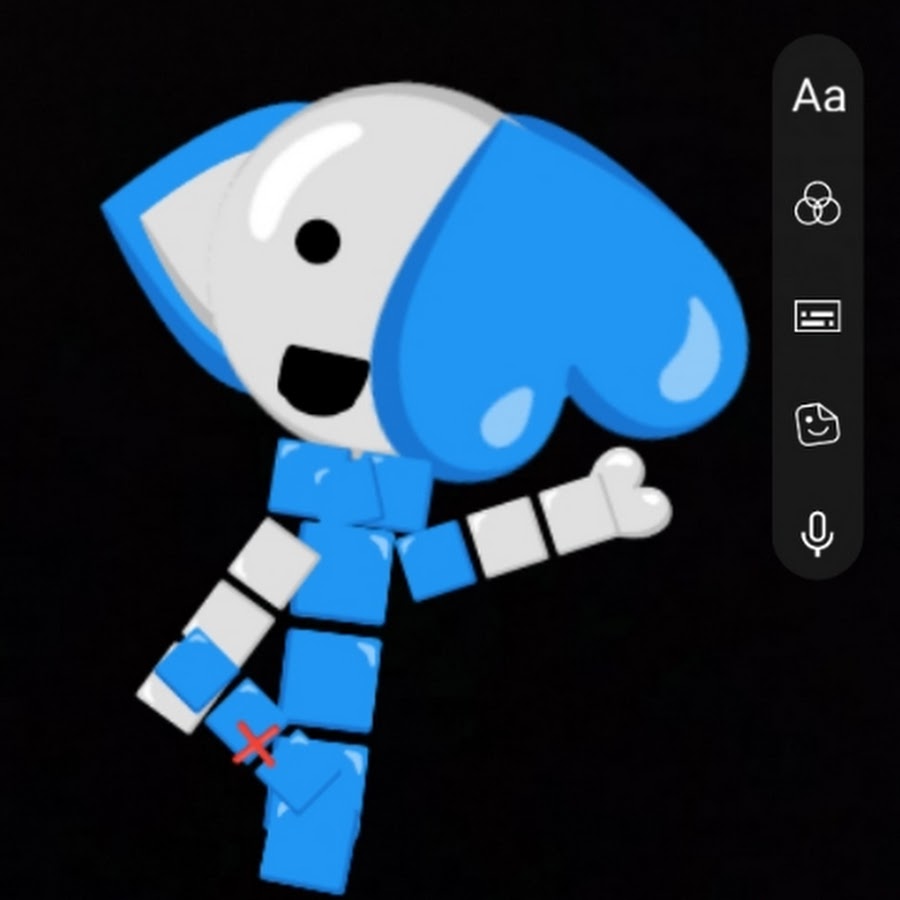This screenshot has width=900, height=900.
Task: Open the Aa text tool
Action: click(x=818, y=97)
